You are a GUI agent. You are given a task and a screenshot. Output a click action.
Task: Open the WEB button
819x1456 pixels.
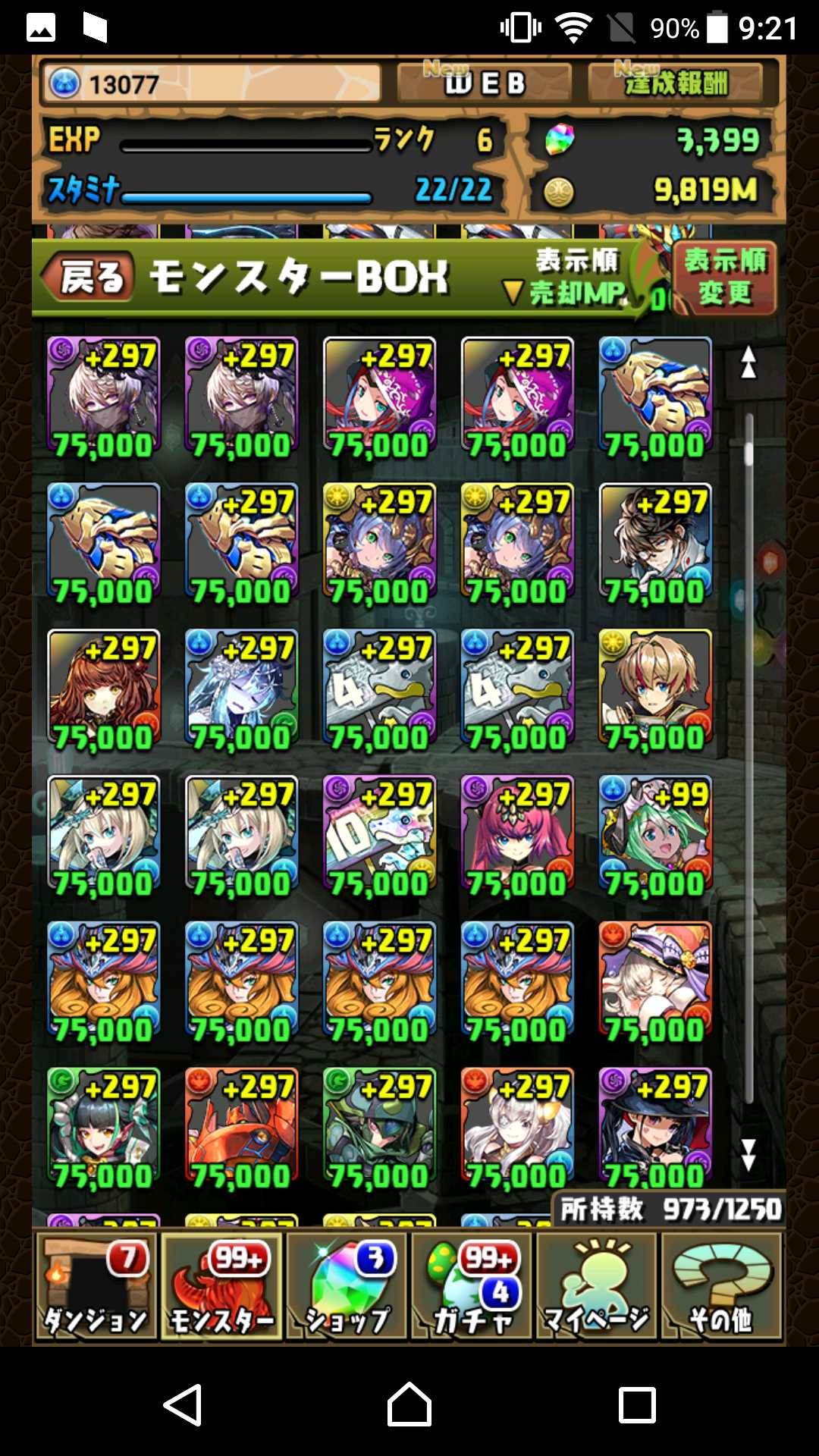[484, 83]
